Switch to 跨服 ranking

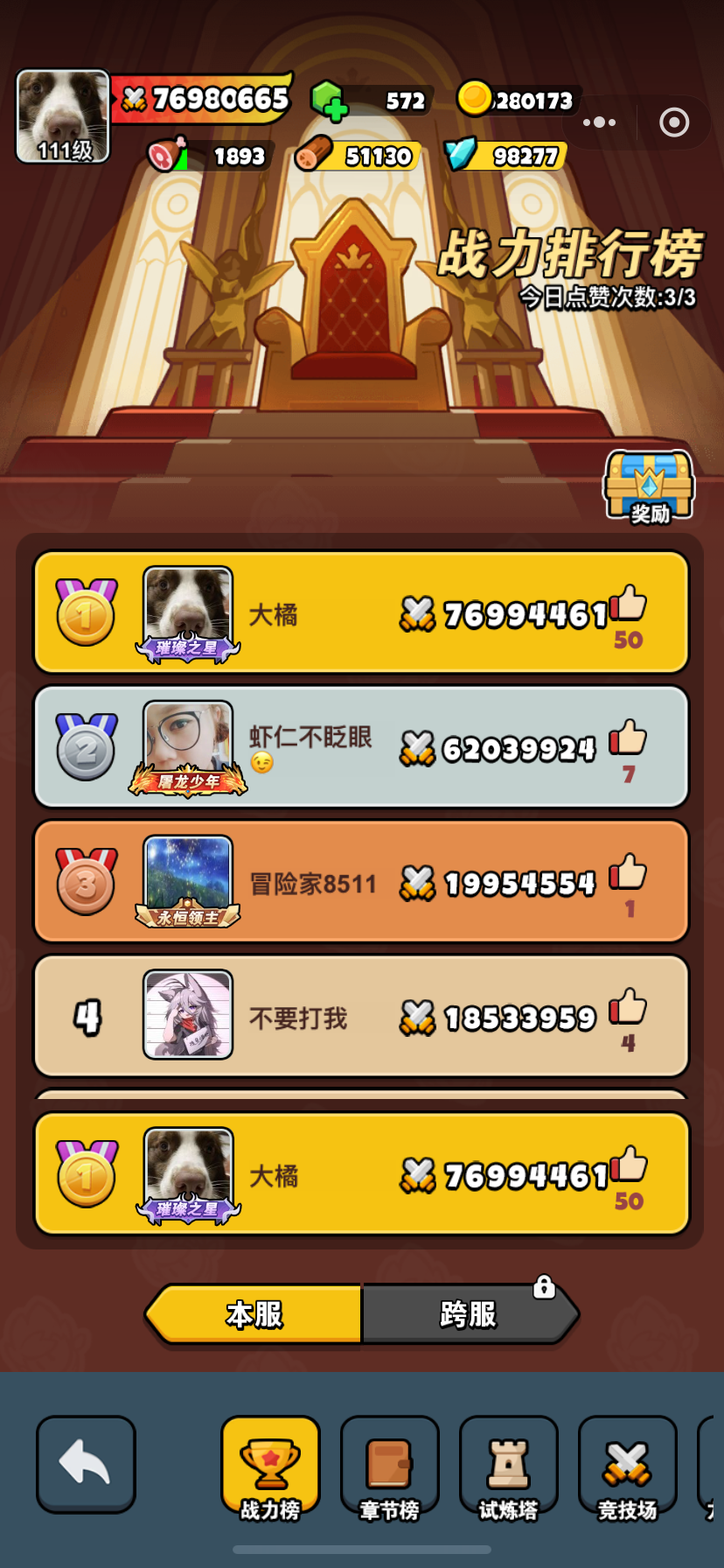(469, 1313)
